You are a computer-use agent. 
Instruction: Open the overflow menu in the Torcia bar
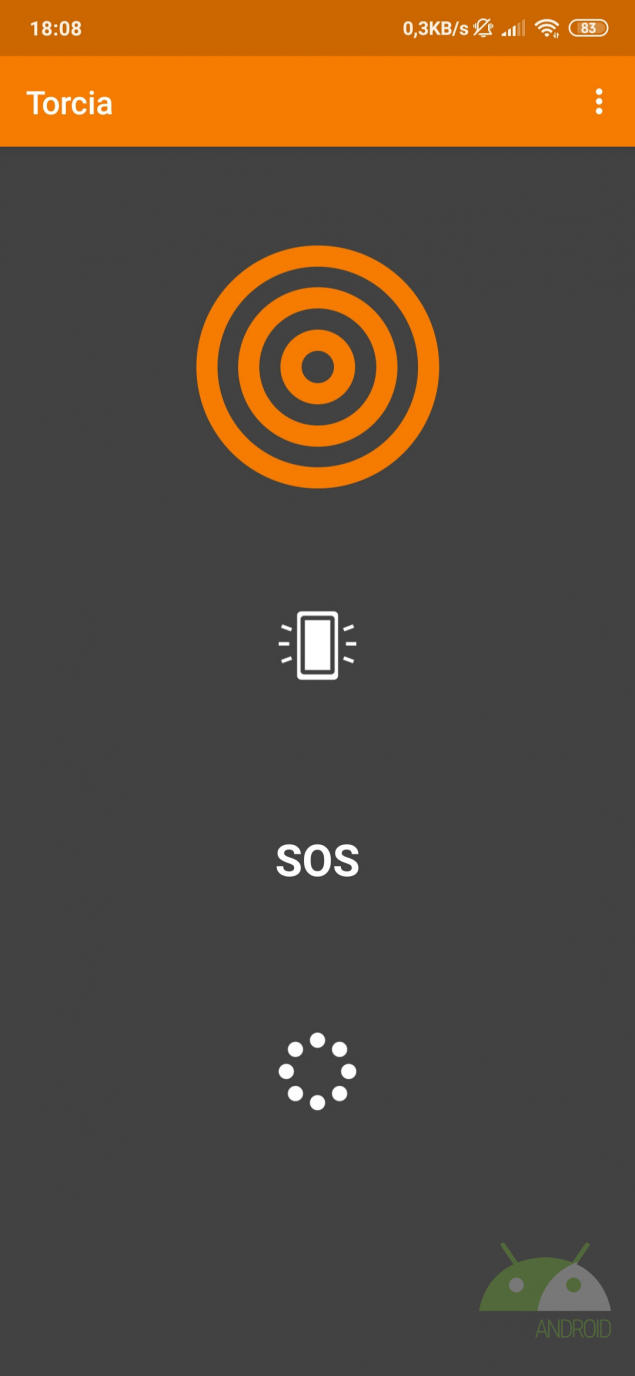tap(598, 102)
